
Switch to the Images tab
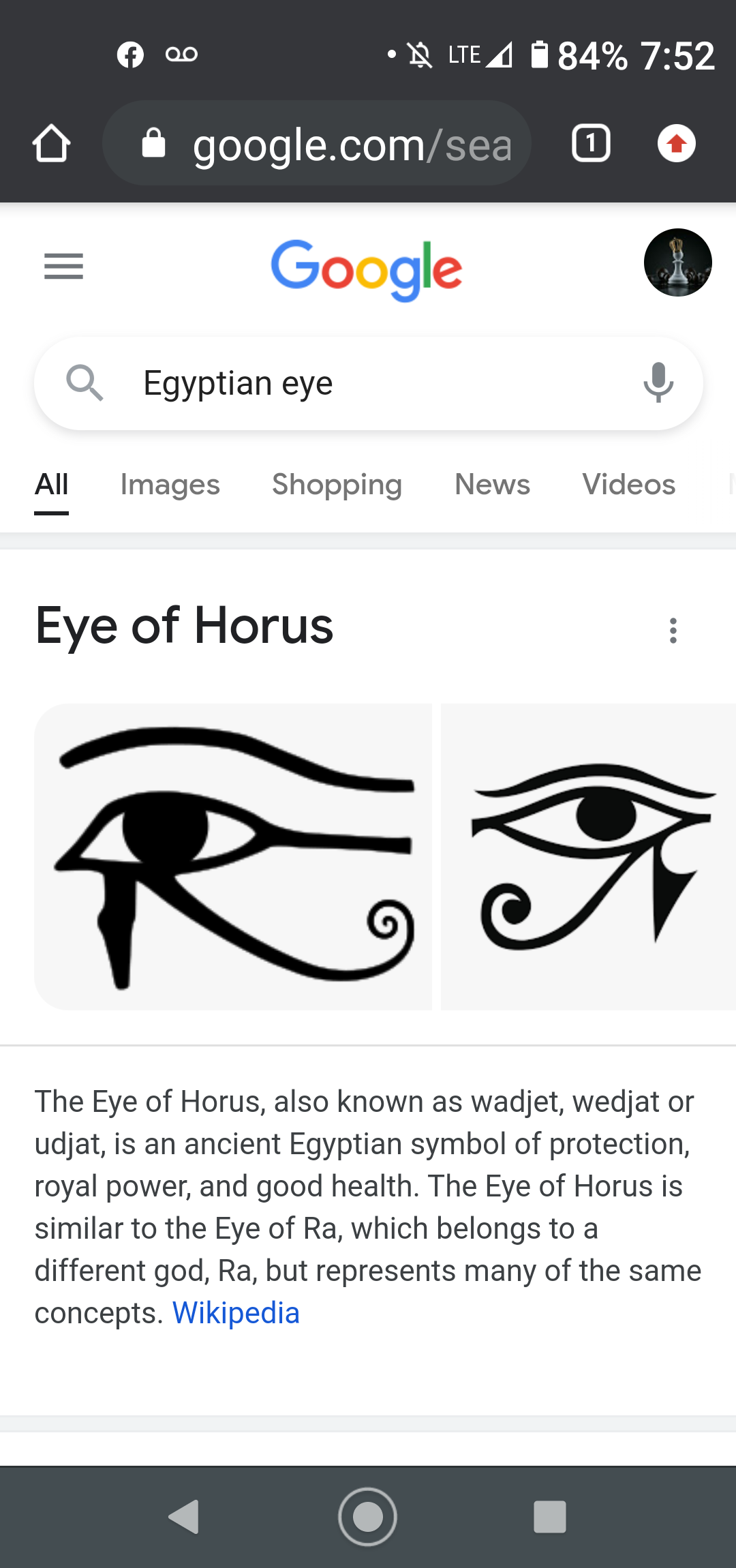[170, 485]
